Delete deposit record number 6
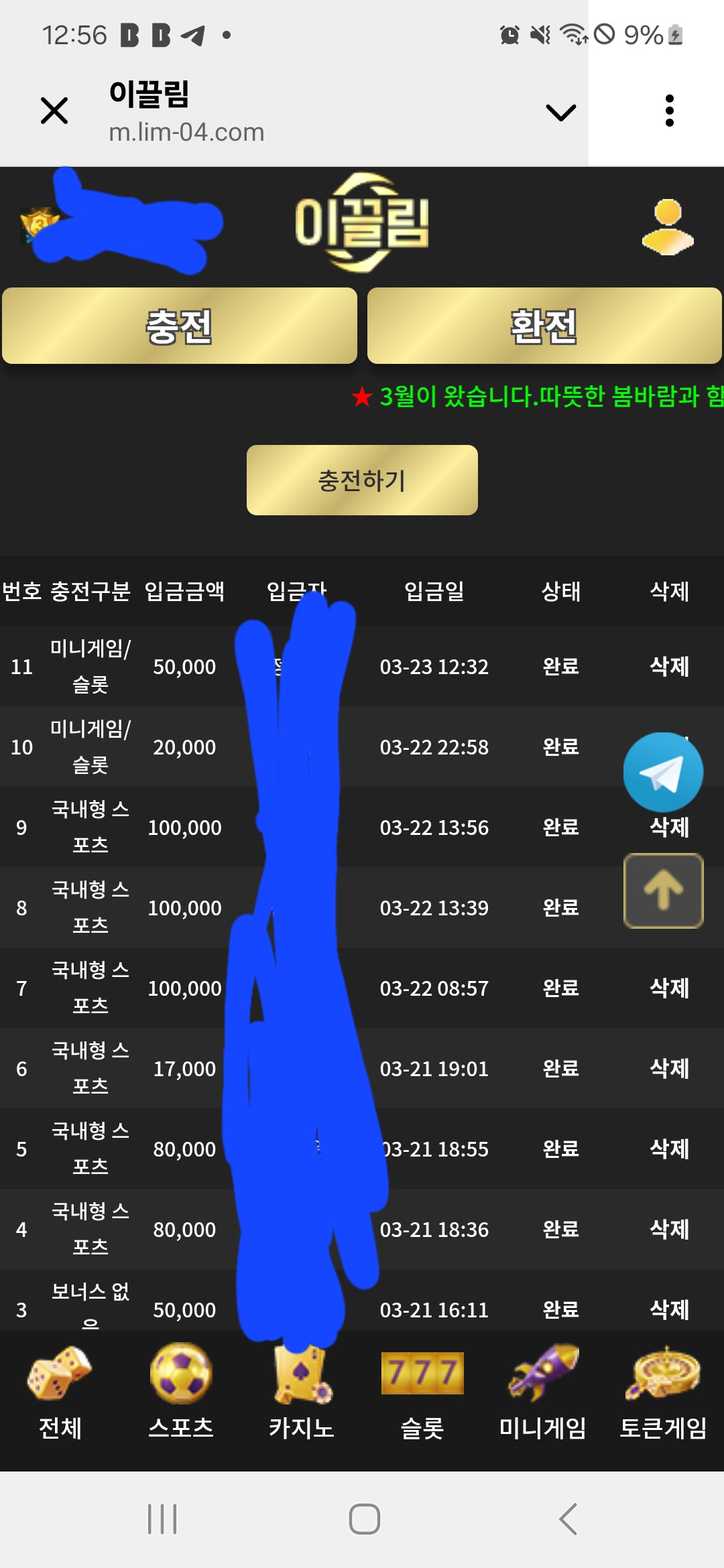The height and width of the screenshot is (1568, 724). (669, 1069)
